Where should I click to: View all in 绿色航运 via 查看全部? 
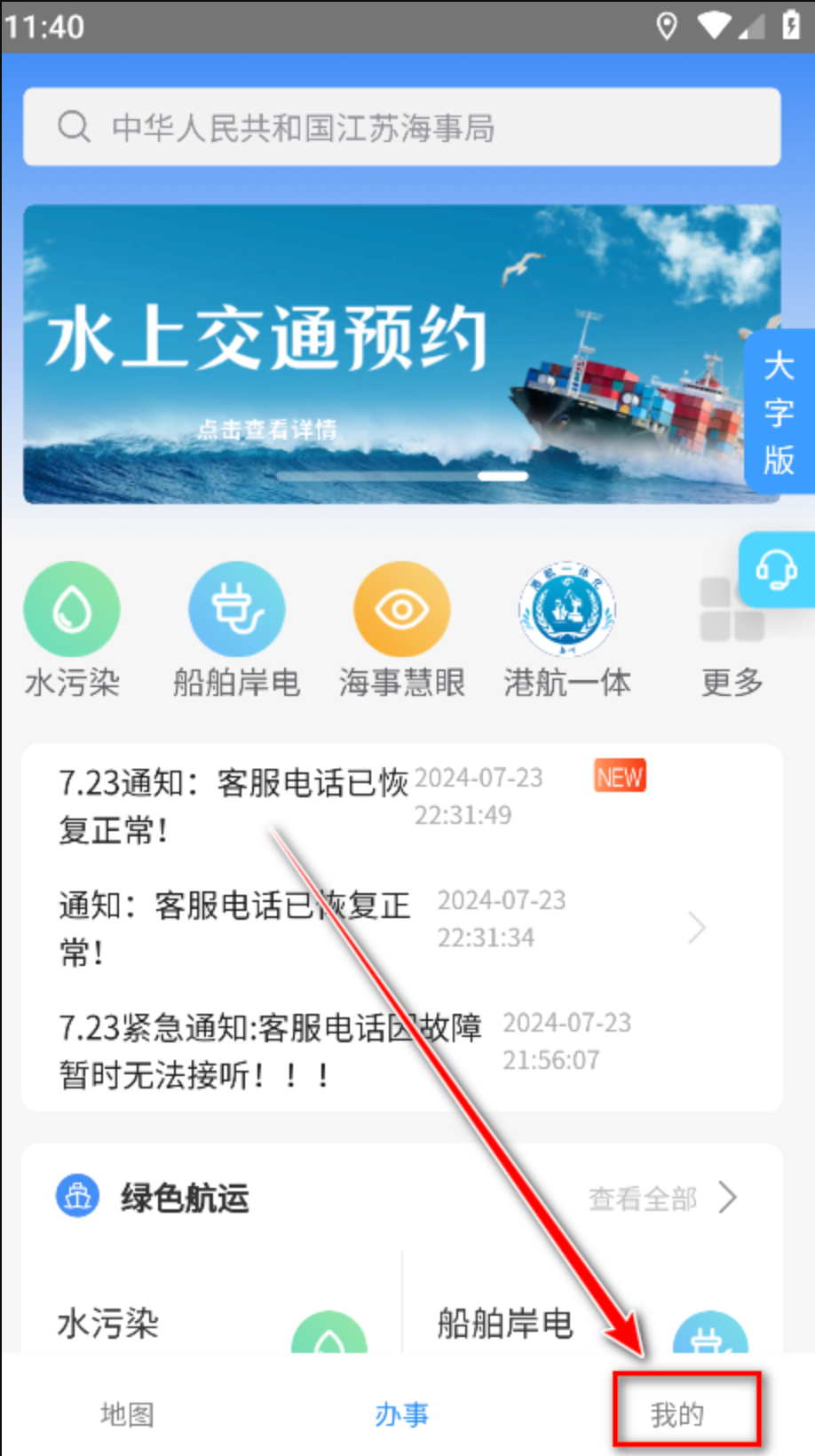(661, 1199)
